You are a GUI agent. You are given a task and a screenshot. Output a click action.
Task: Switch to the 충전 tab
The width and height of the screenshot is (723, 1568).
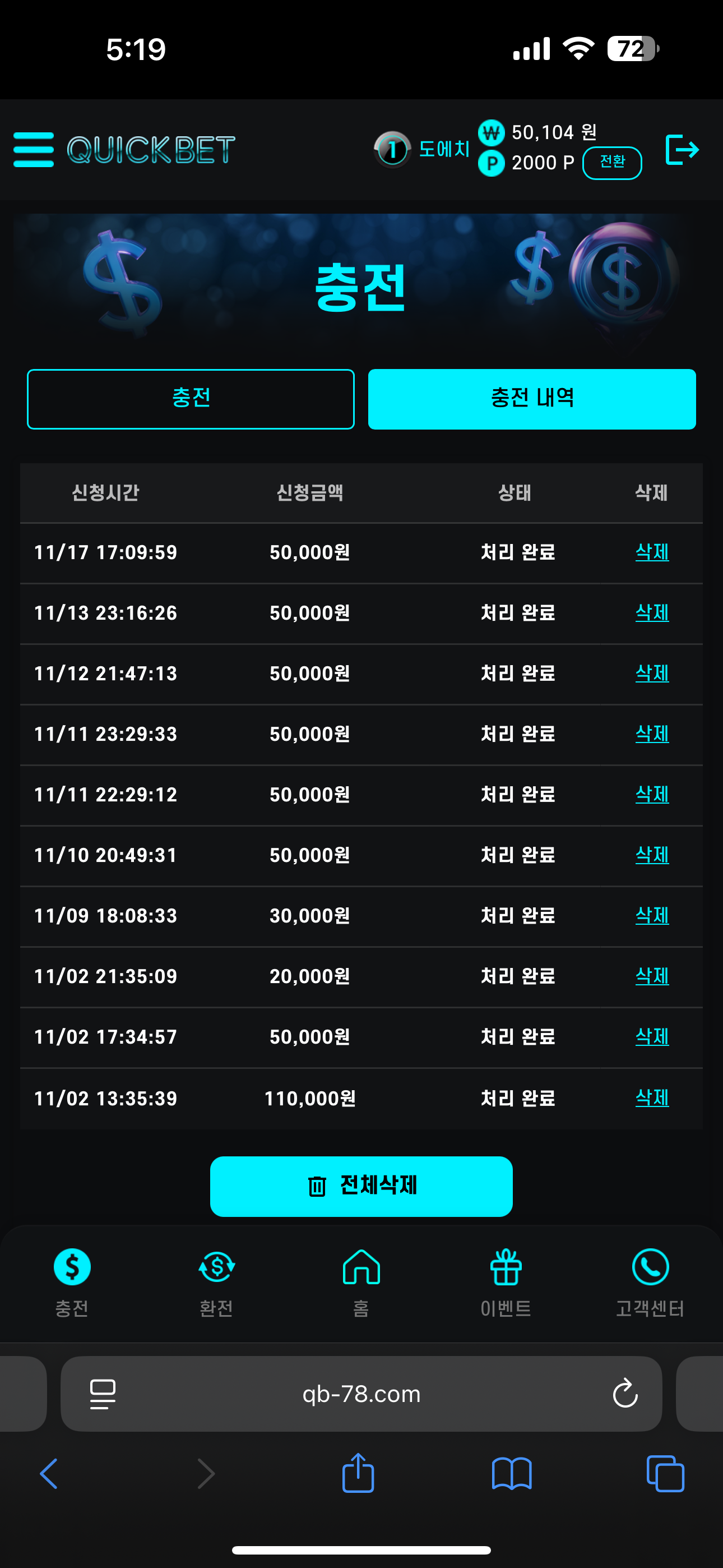pos(191,399)
